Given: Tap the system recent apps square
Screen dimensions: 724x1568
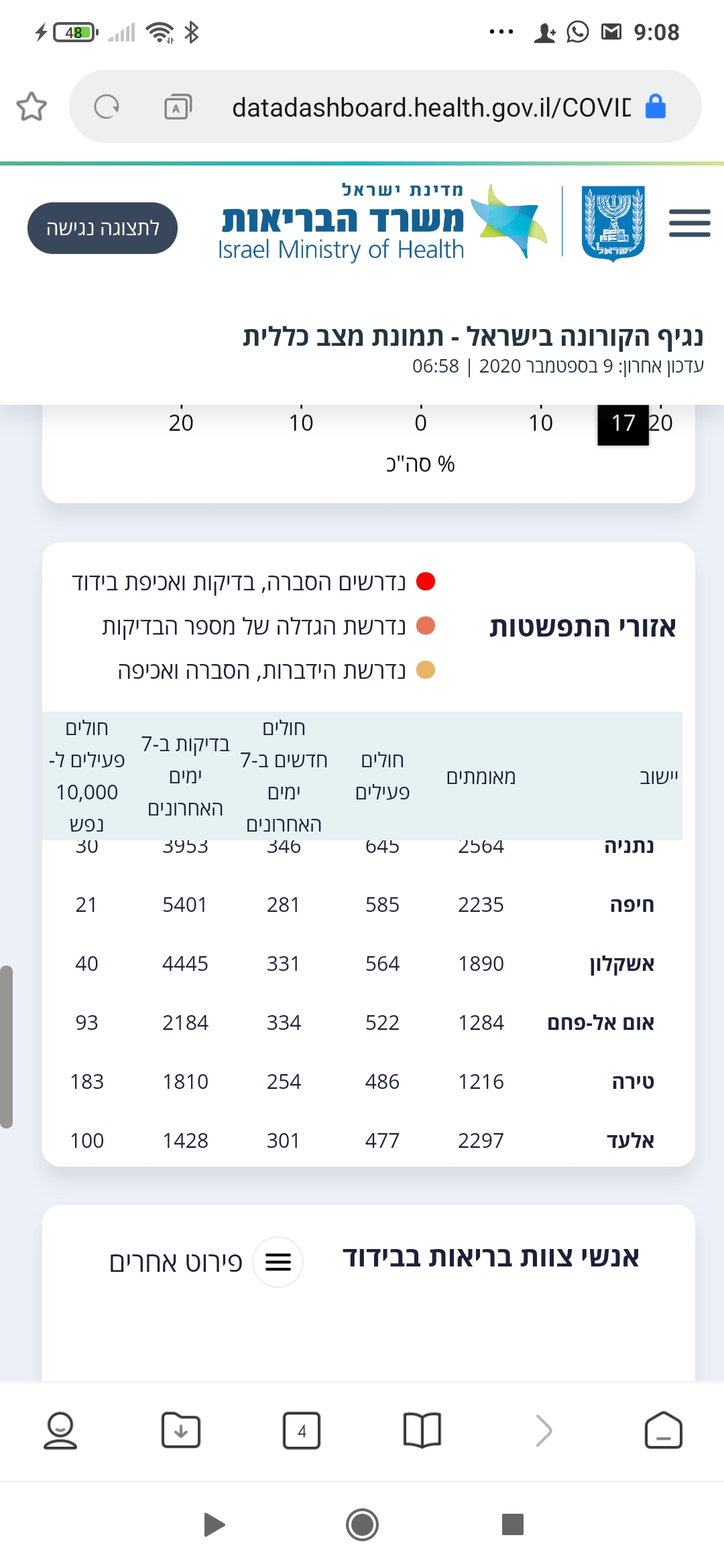Looking at the screenshot, I should pos(513,1524).
